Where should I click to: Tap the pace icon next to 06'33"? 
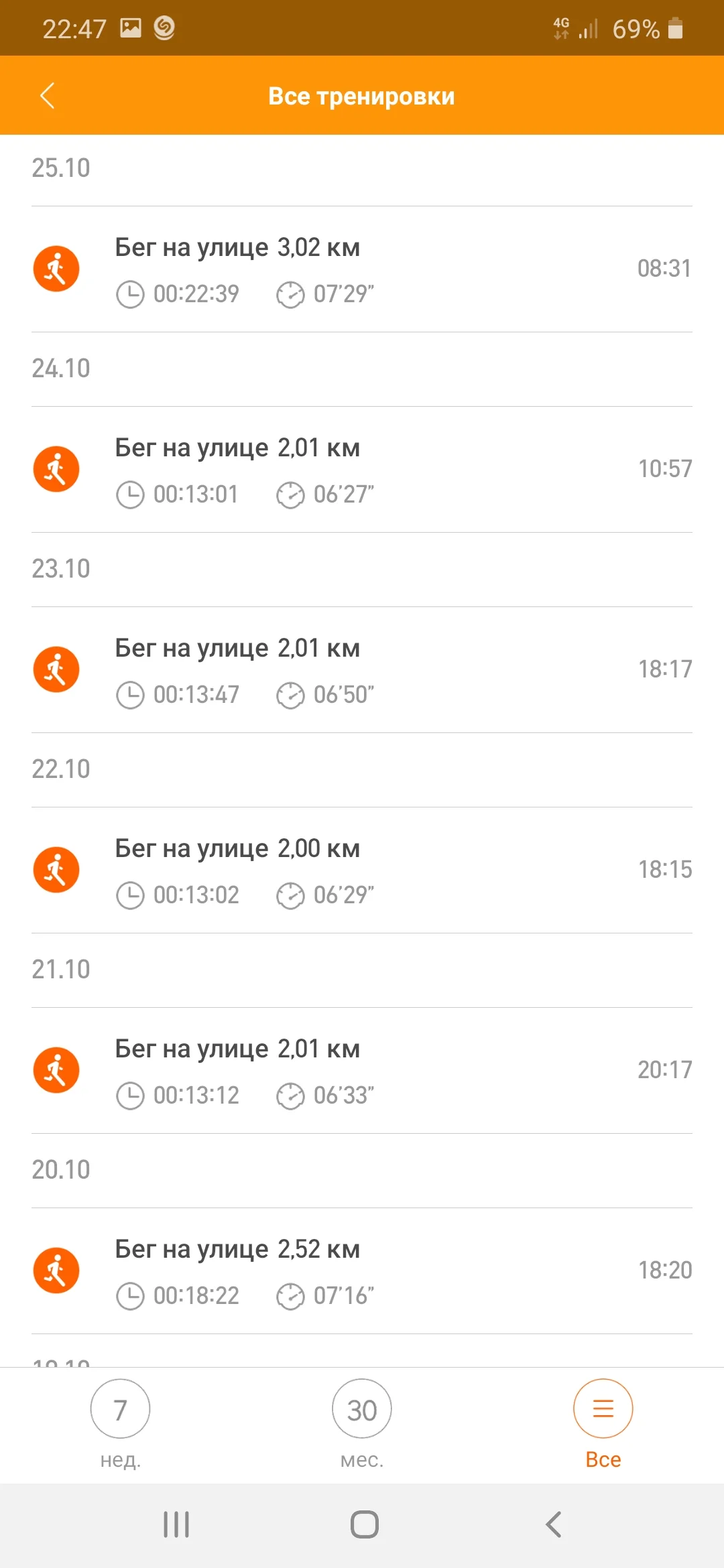[x=290, y=1095]
